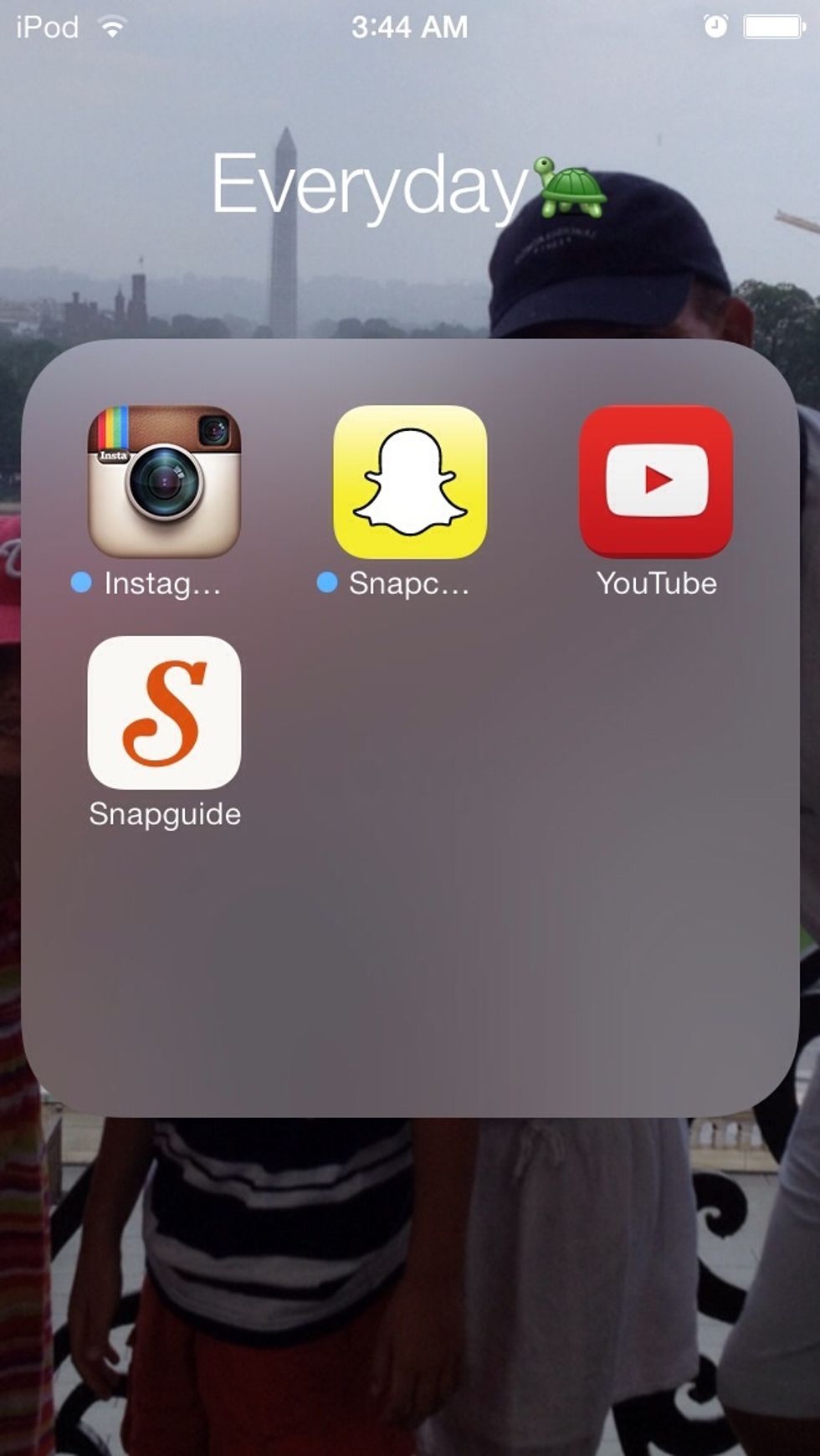Tap the wallpaper below the folder to dismiss it

[410, 1255]
